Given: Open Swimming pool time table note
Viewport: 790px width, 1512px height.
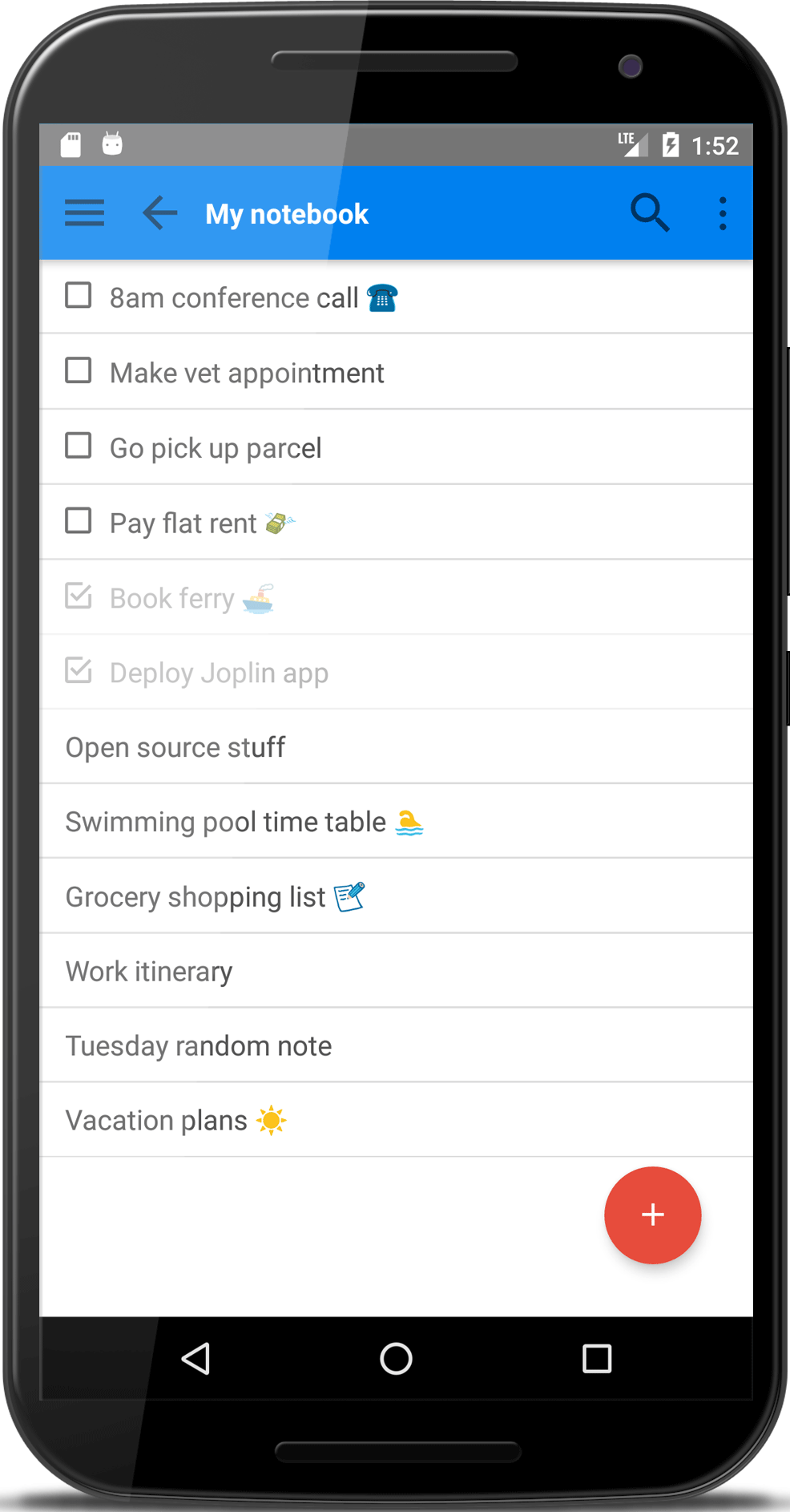Looking at the screenshot, I should pos(226,822).
